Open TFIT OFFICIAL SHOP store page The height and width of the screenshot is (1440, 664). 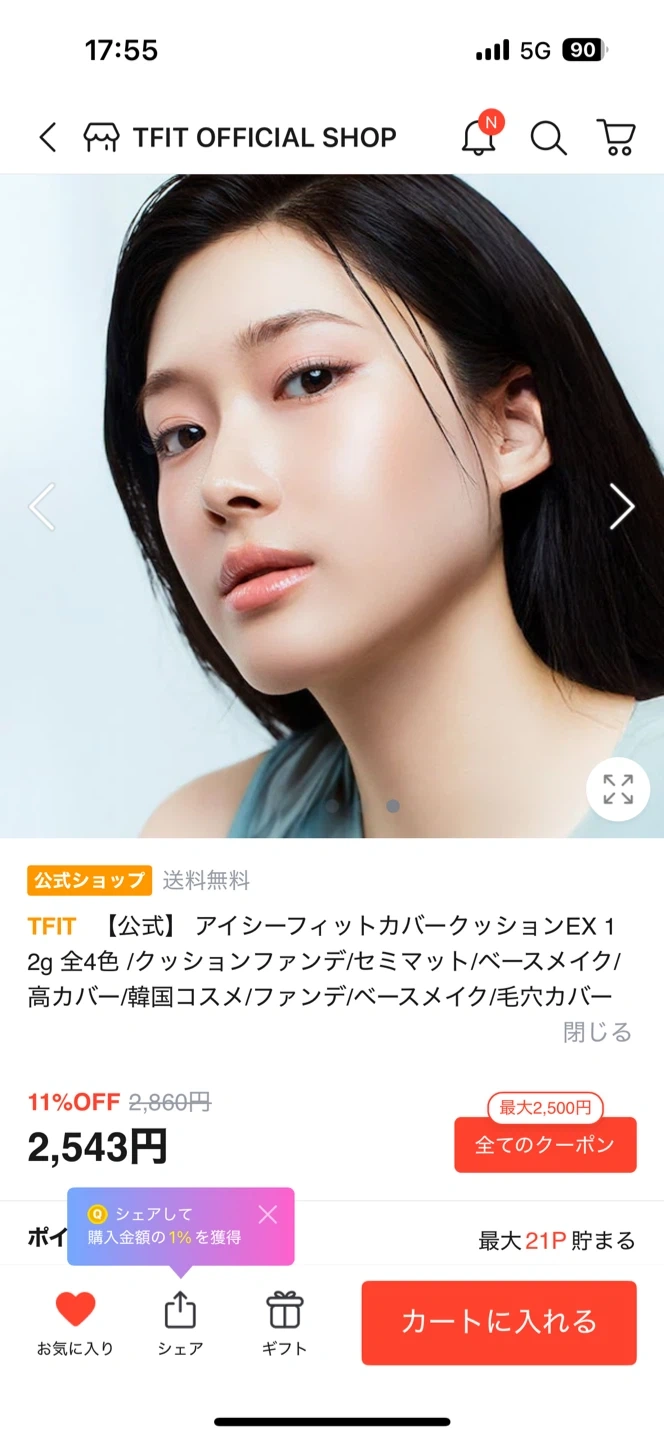240,137
